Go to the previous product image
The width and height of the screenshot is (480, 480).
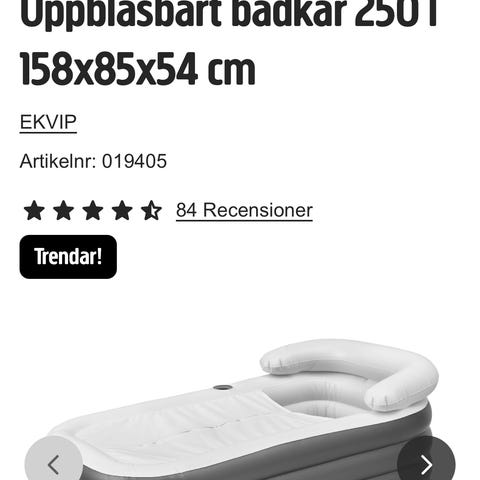click(x=54, y=465)
